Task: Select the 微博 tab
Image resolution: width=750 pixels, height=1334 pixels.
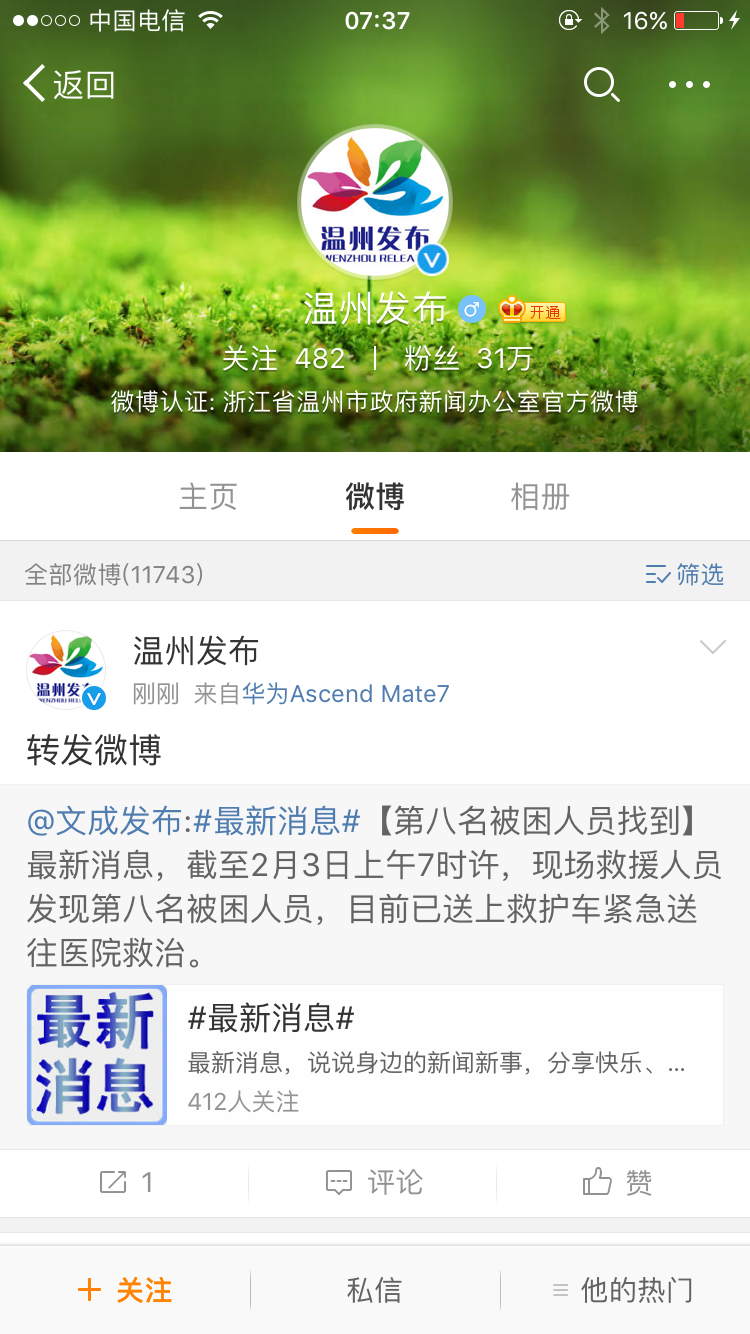Action: (375, 497)
